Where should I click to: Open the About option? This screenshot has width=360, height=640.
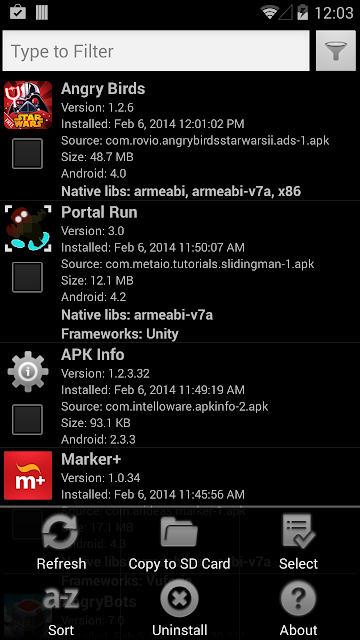(x=298, y=607)
